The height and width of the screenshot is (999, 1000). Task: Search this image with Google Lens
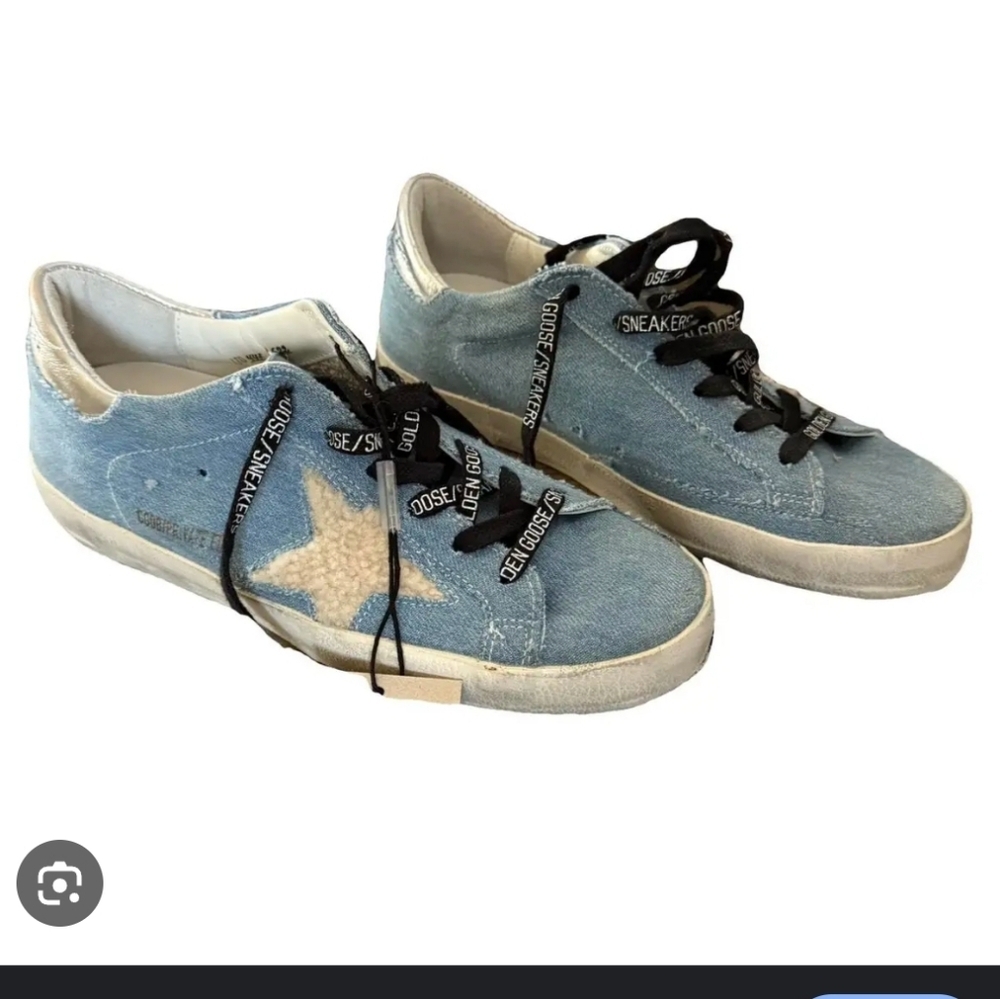tap(60, 883)
